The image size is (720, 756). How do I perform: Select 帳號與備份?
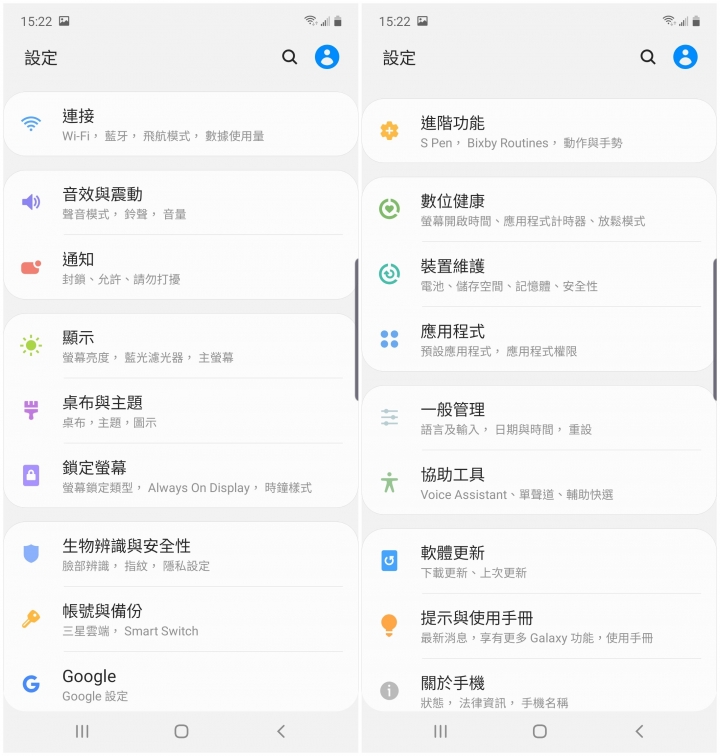tap(180, 619)
